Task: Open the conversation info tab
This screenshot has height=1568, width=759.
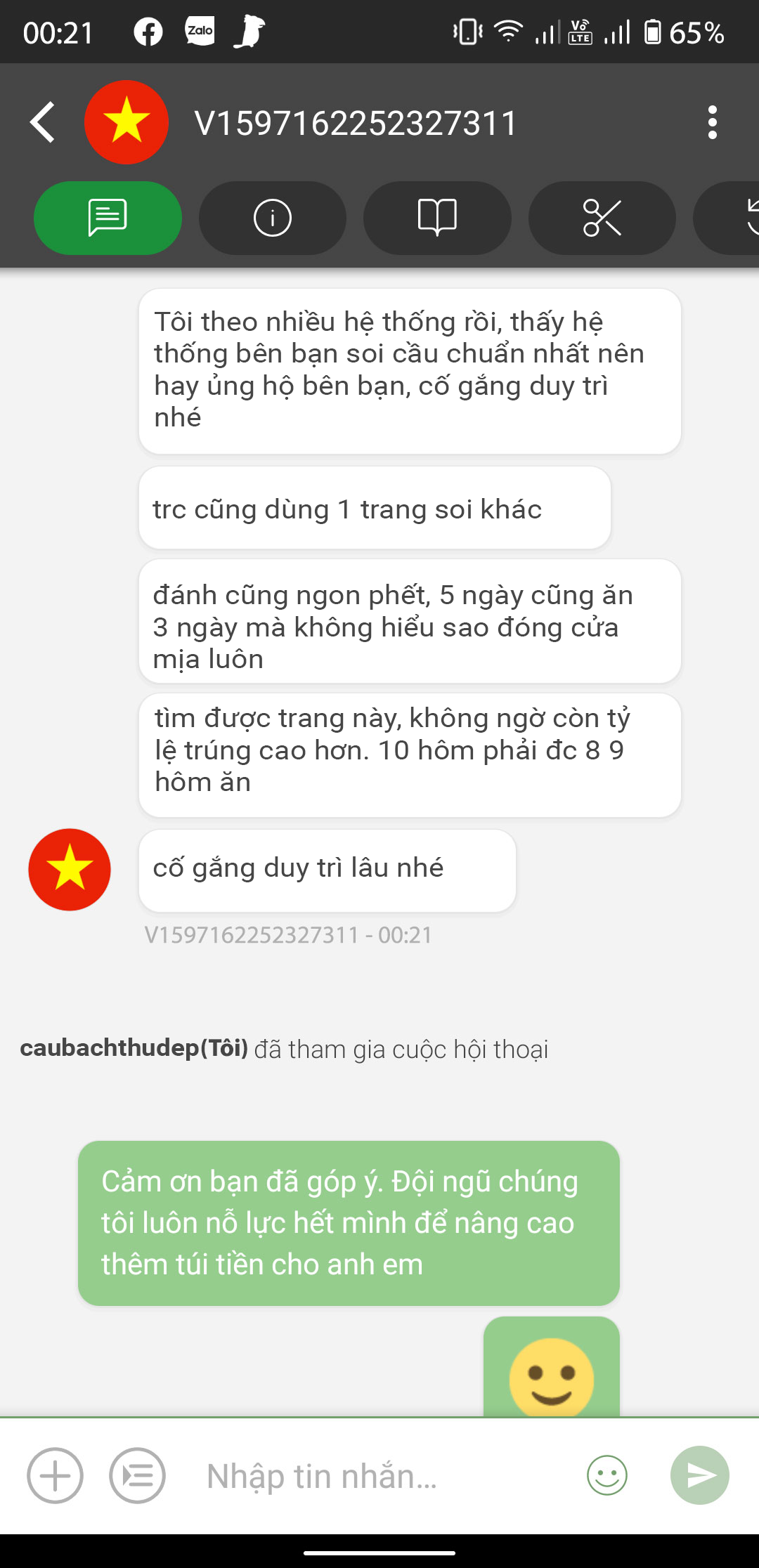Action: coord(272,218)
